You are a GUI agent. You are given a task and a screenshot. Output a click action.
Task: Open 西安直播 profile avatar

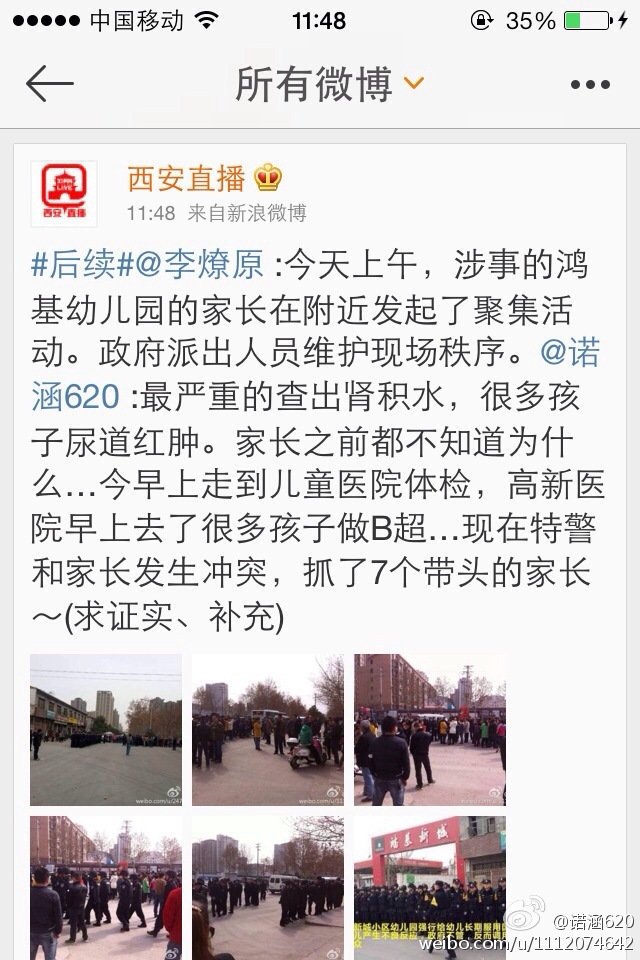(64, 190)
